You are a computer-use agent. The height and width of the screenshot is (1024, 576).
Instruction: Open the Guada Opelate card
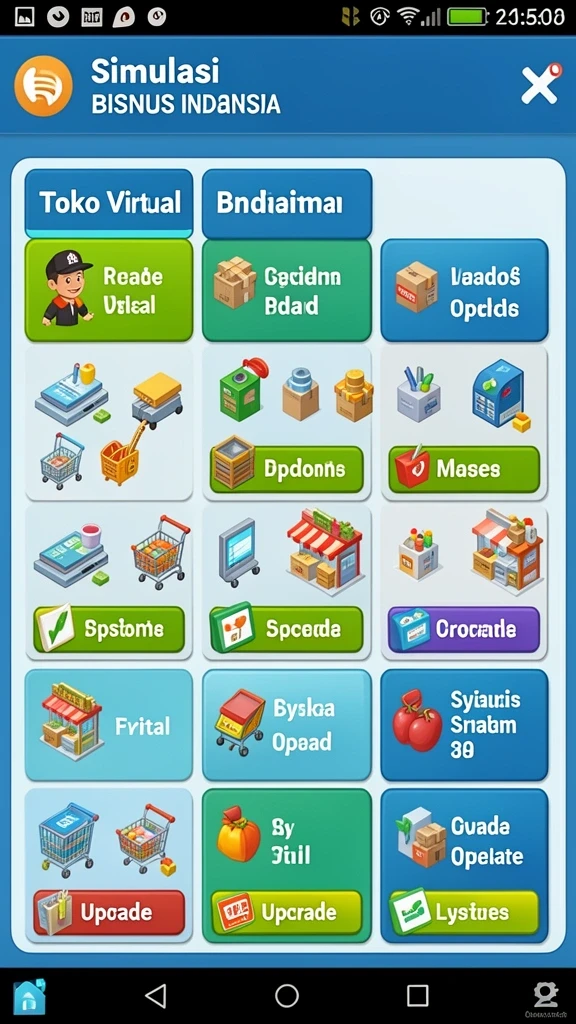point(464,841)
